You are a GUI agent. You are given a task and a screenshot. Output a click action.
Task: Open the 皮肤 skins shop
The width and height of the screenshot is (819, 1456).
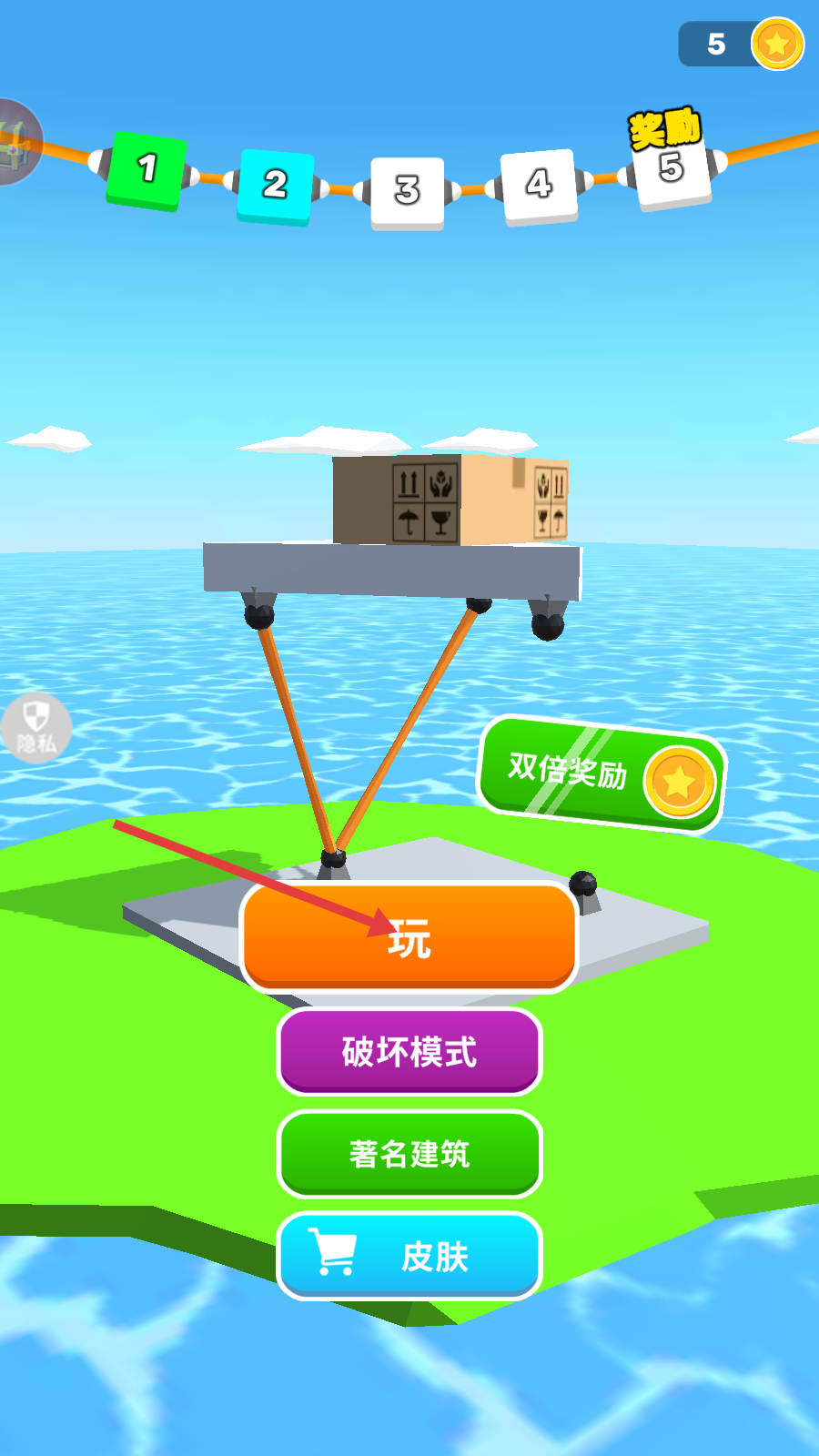pos(409,1257)
